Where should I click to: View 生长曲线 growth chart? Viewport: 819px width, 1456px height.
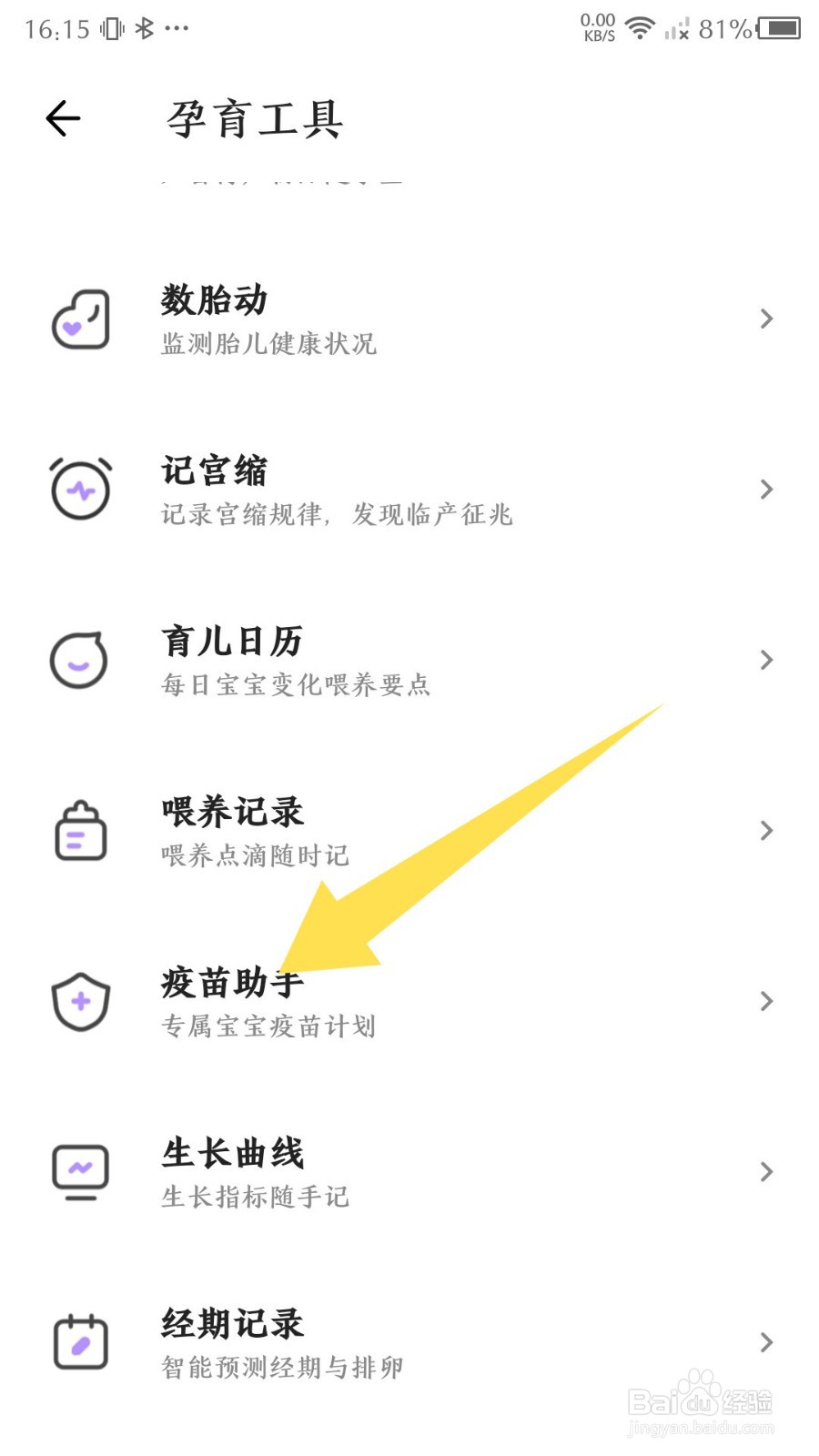[x=409, y=1172]
